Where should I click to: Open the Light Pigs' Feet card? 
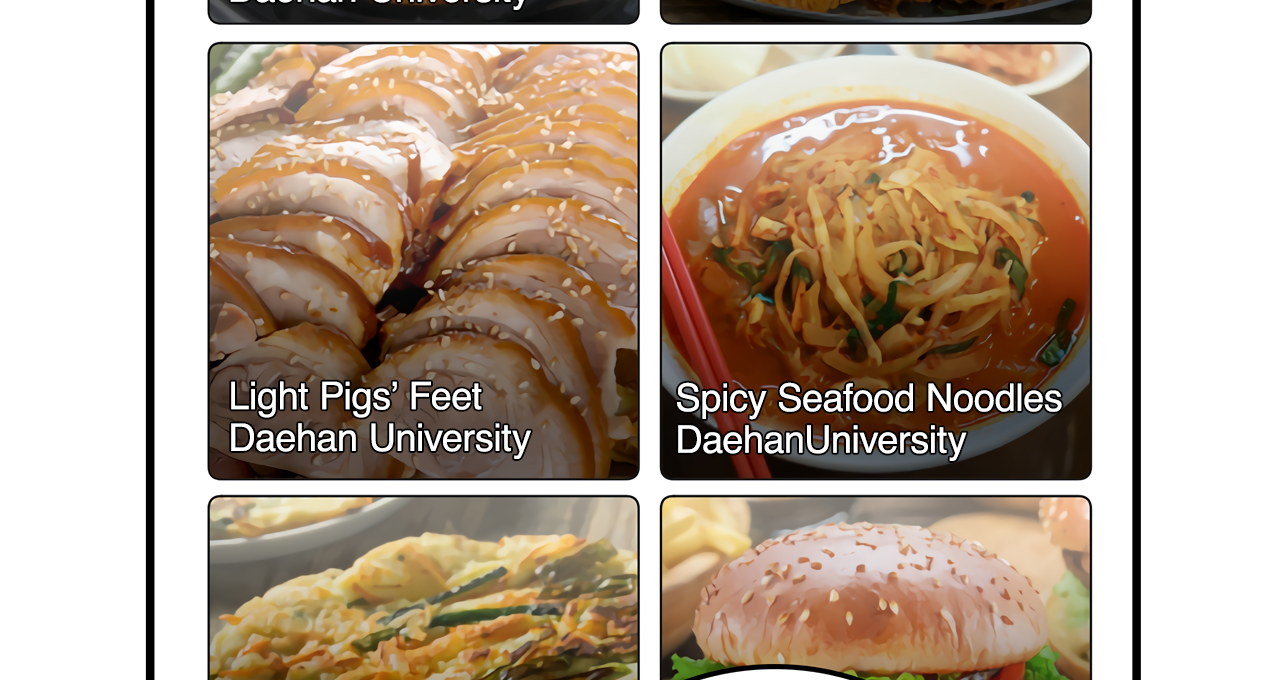click(x=423, y=260)
